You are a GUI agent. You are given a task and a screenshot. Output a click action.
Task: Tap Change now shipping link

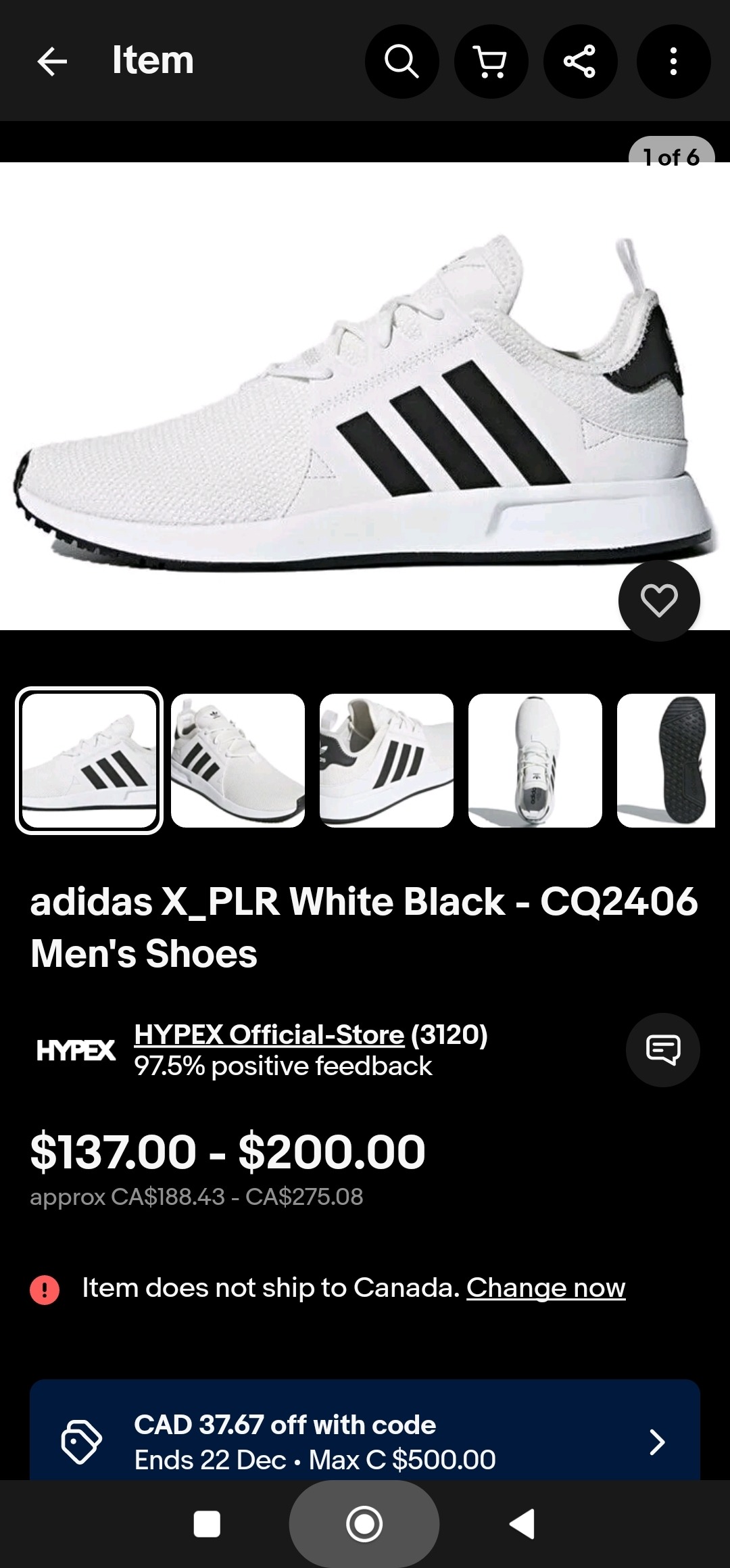click(x=545, y=1288)
